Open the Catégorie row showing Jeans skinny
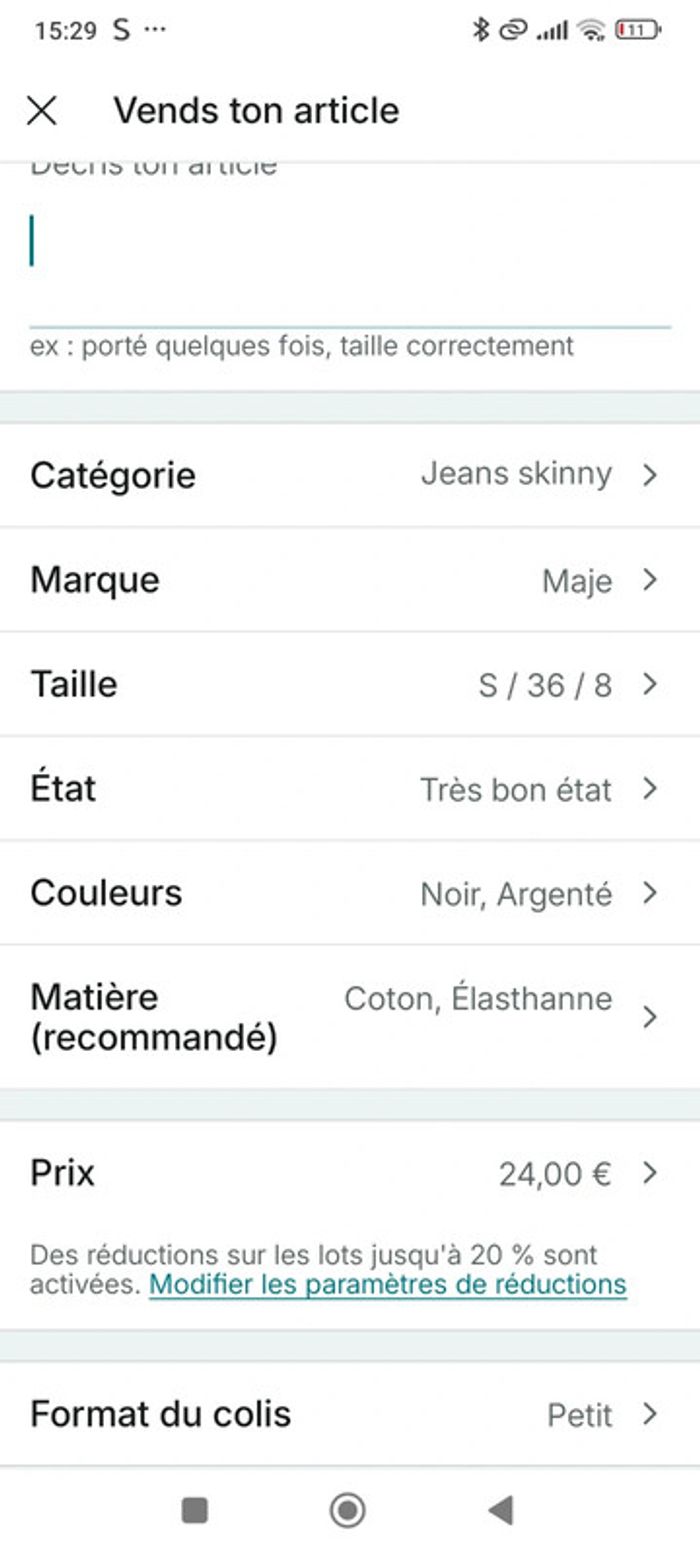Screen dimensions: 700x1556 pyautogui.click(x=350, y=474)
